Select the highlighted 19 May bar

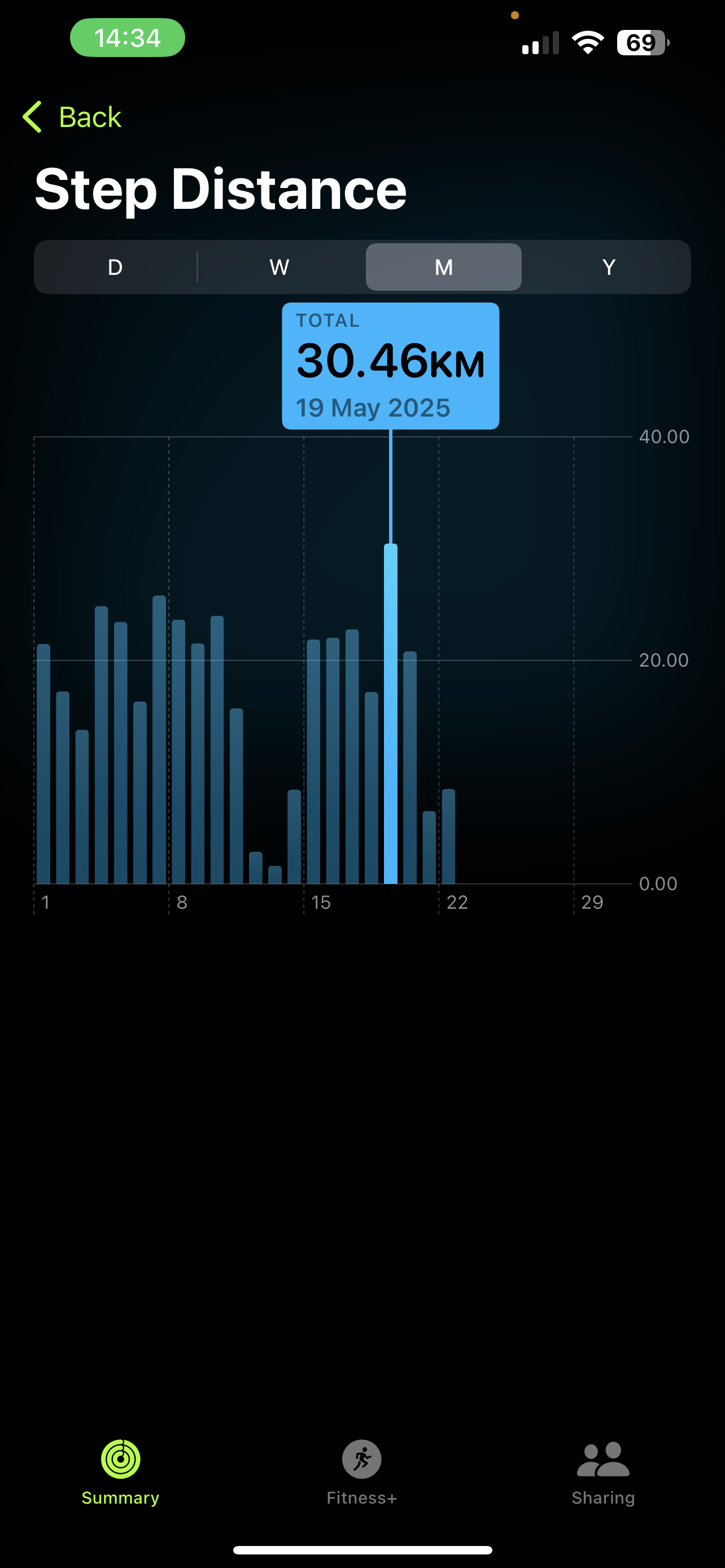391,713
